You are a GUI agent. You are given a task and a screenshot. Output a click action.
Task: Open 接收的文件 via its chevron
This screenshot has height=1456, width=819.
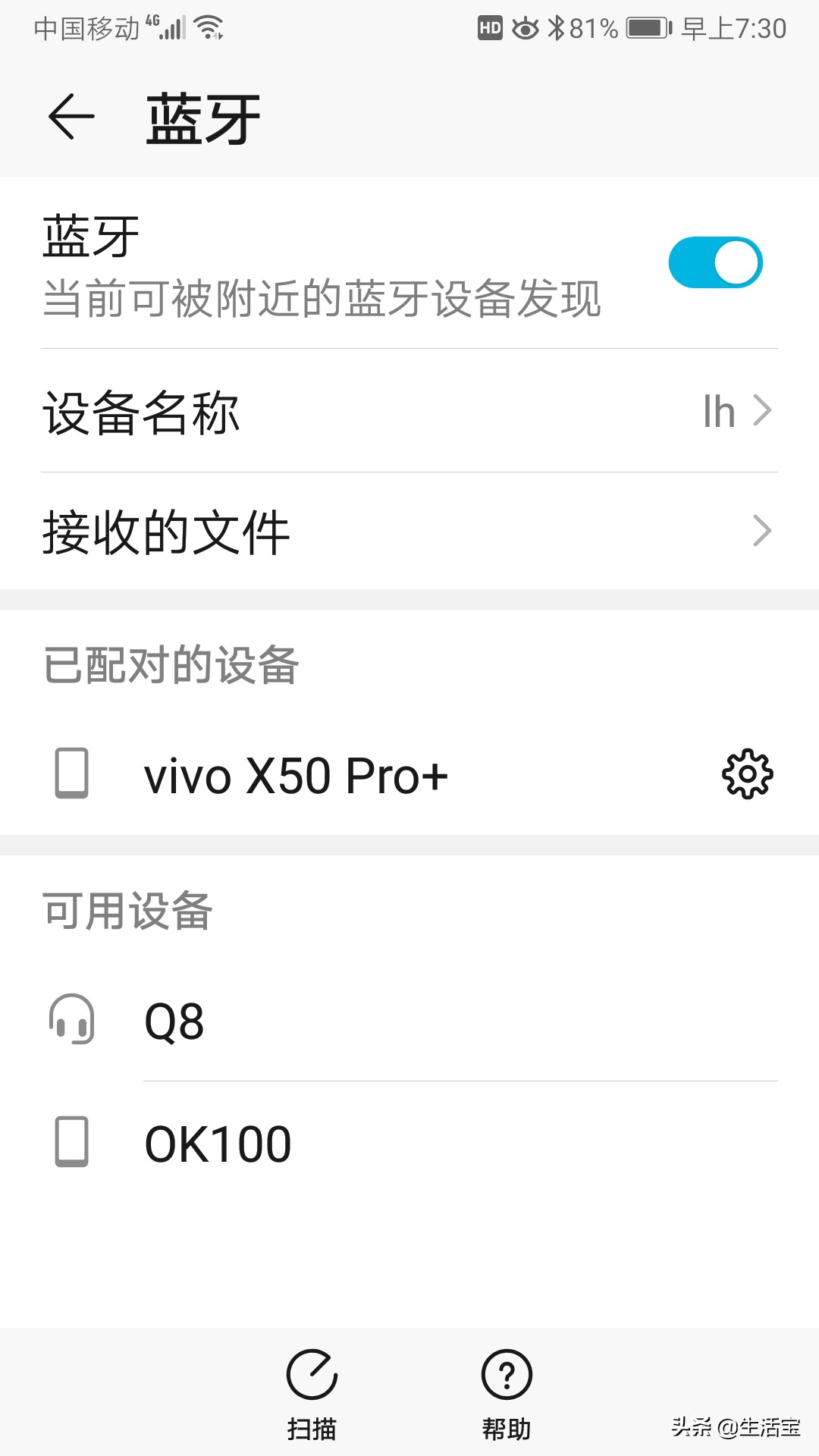pyautogui.click(x=762, y=532)
